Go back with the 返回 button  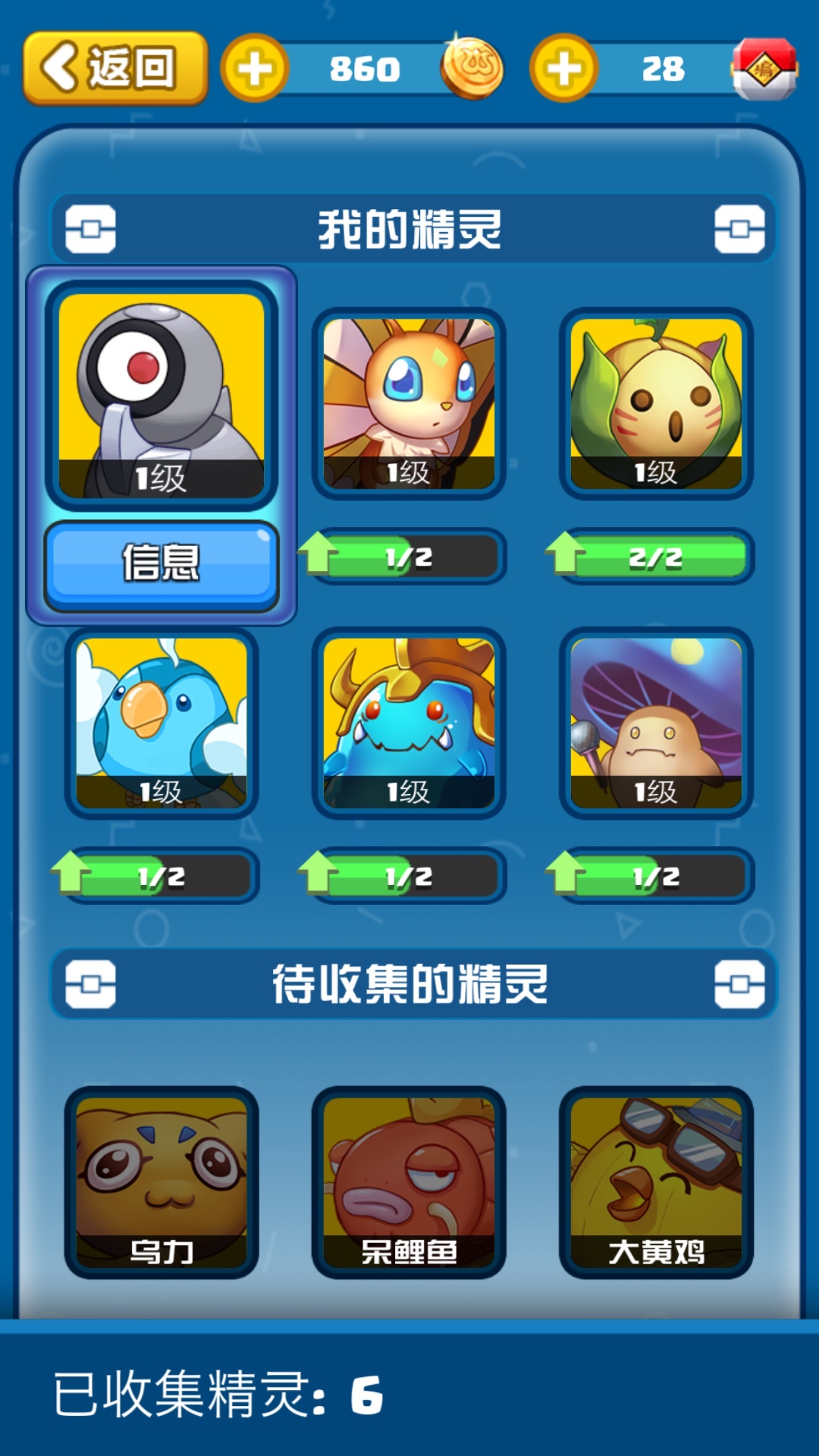115,68
